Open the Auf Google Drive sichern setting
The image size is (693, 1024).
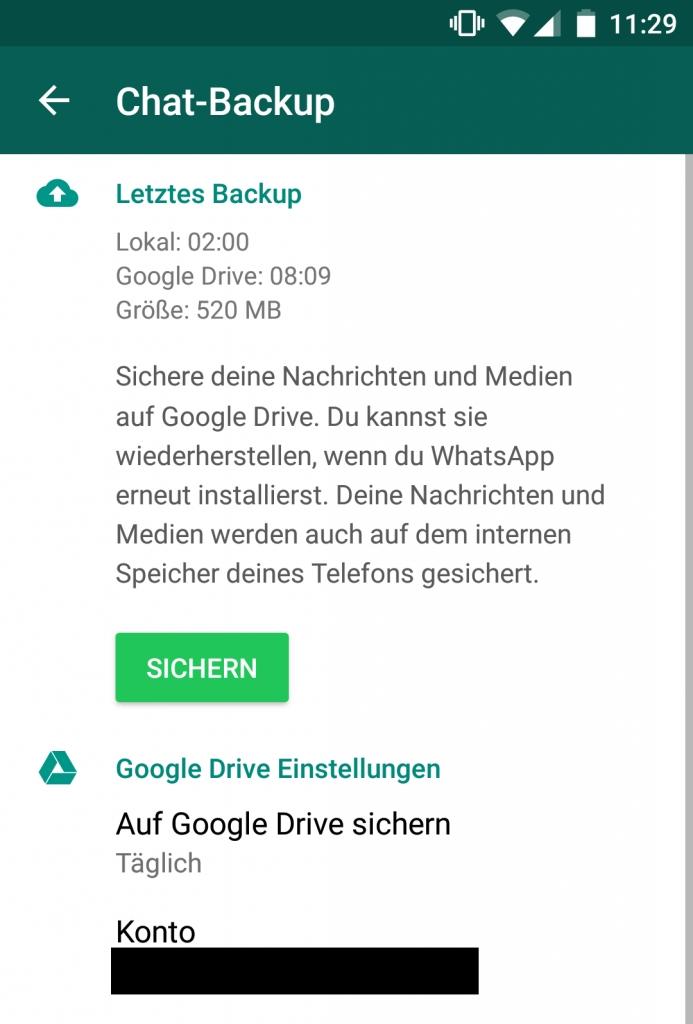pos(283,842)
